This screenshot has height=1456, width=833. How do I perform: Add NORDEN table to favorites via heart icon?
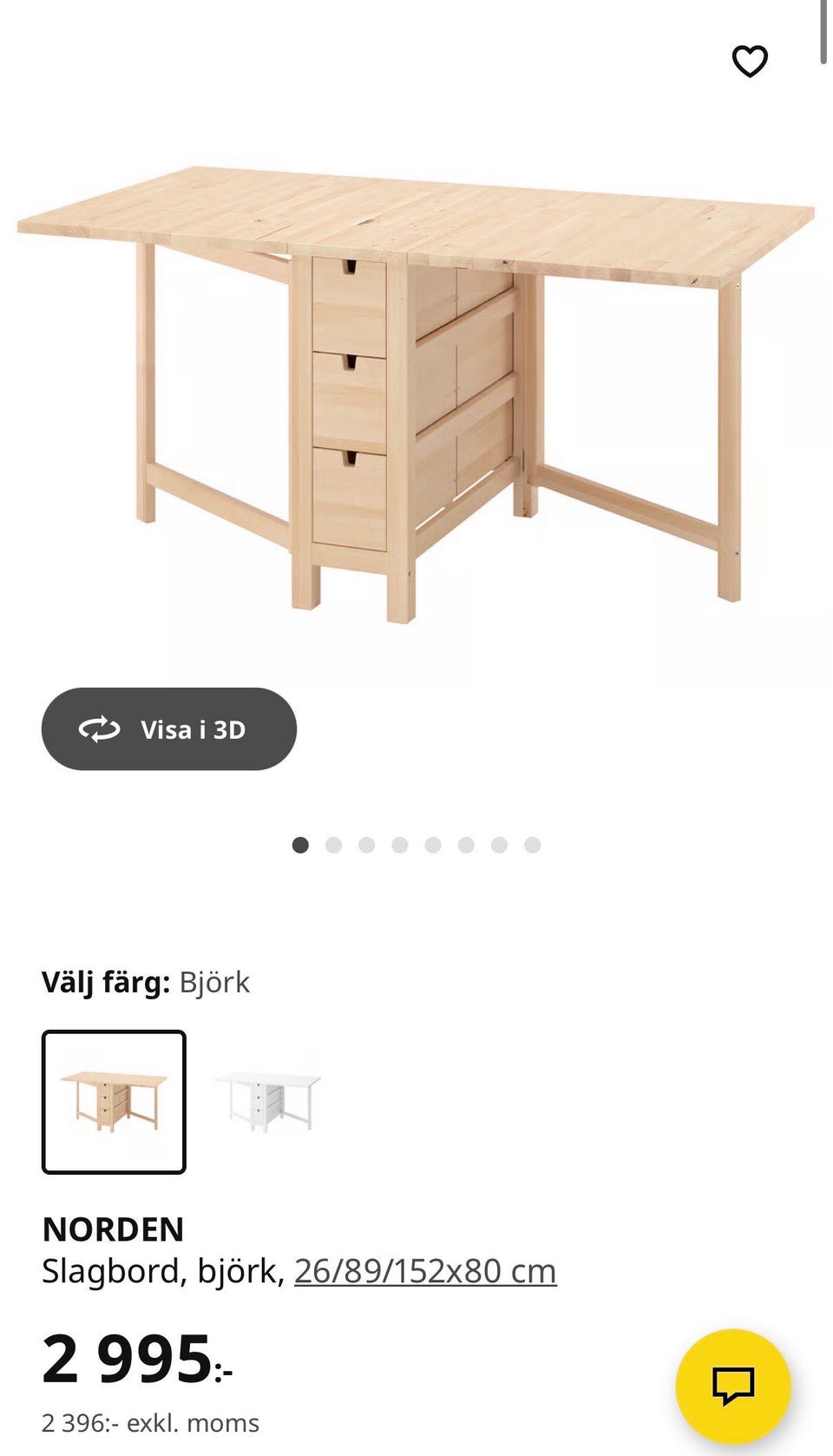point(750,62)
